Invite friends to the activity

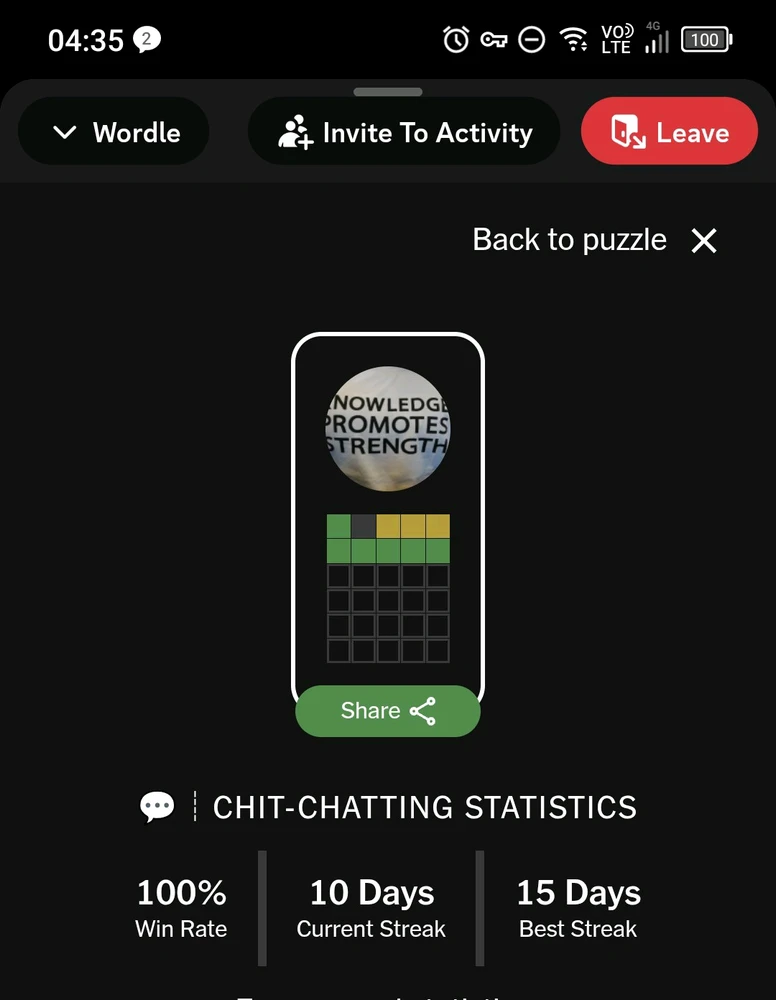click(x=404, y=132)
